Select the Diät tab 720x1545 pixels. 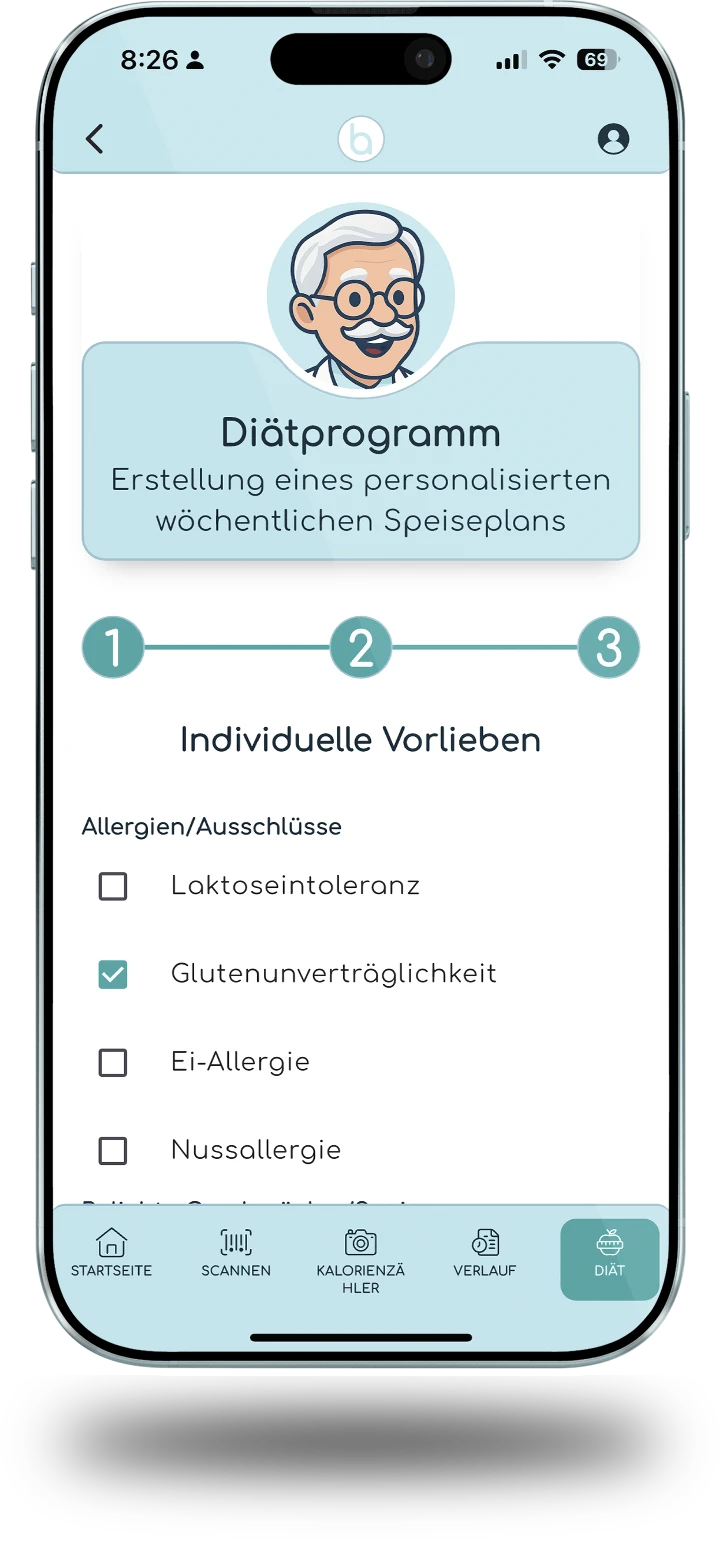[609, 1257]
